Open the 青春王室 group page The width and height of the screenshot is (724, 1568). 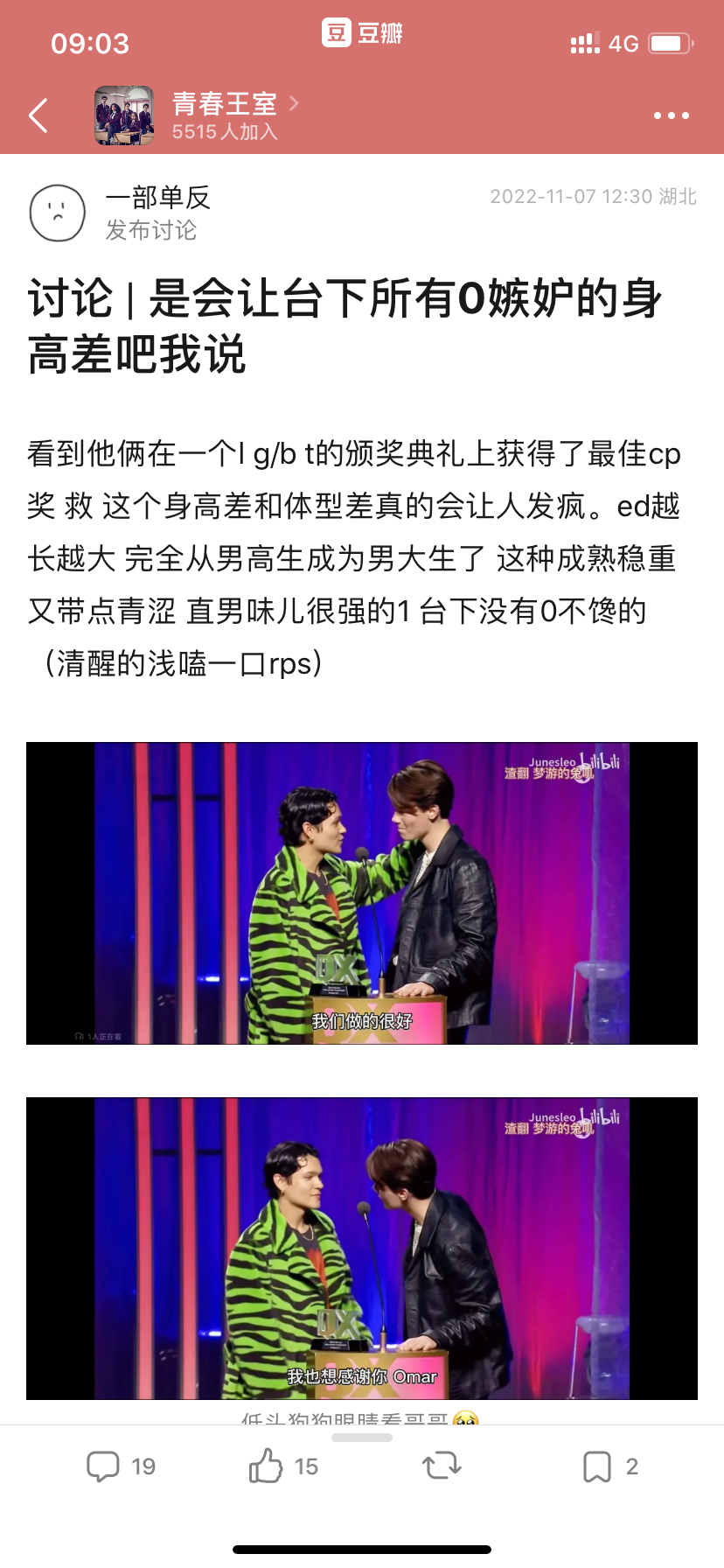point(224,103)
